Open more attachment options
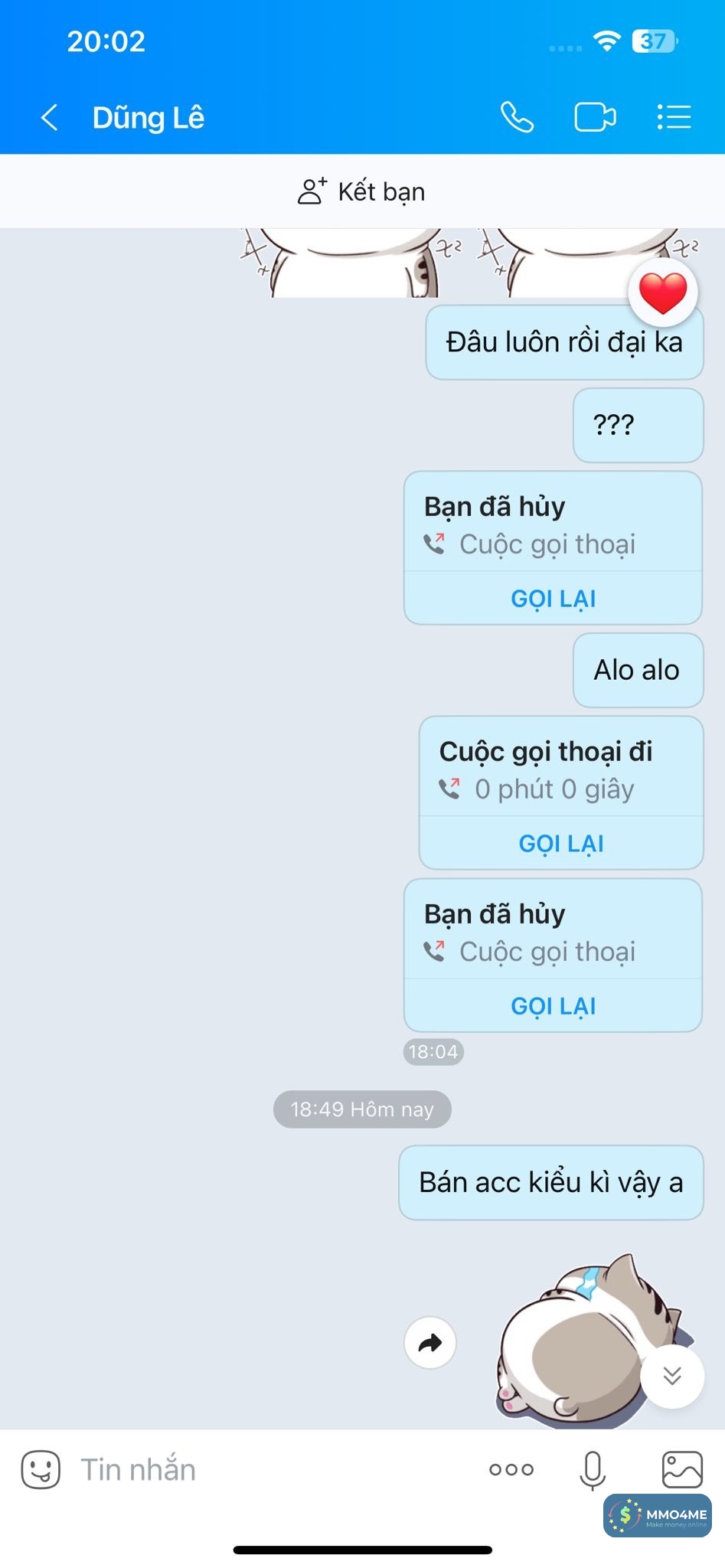The width and height of the screenshot is (725, 1568). 511,1469
